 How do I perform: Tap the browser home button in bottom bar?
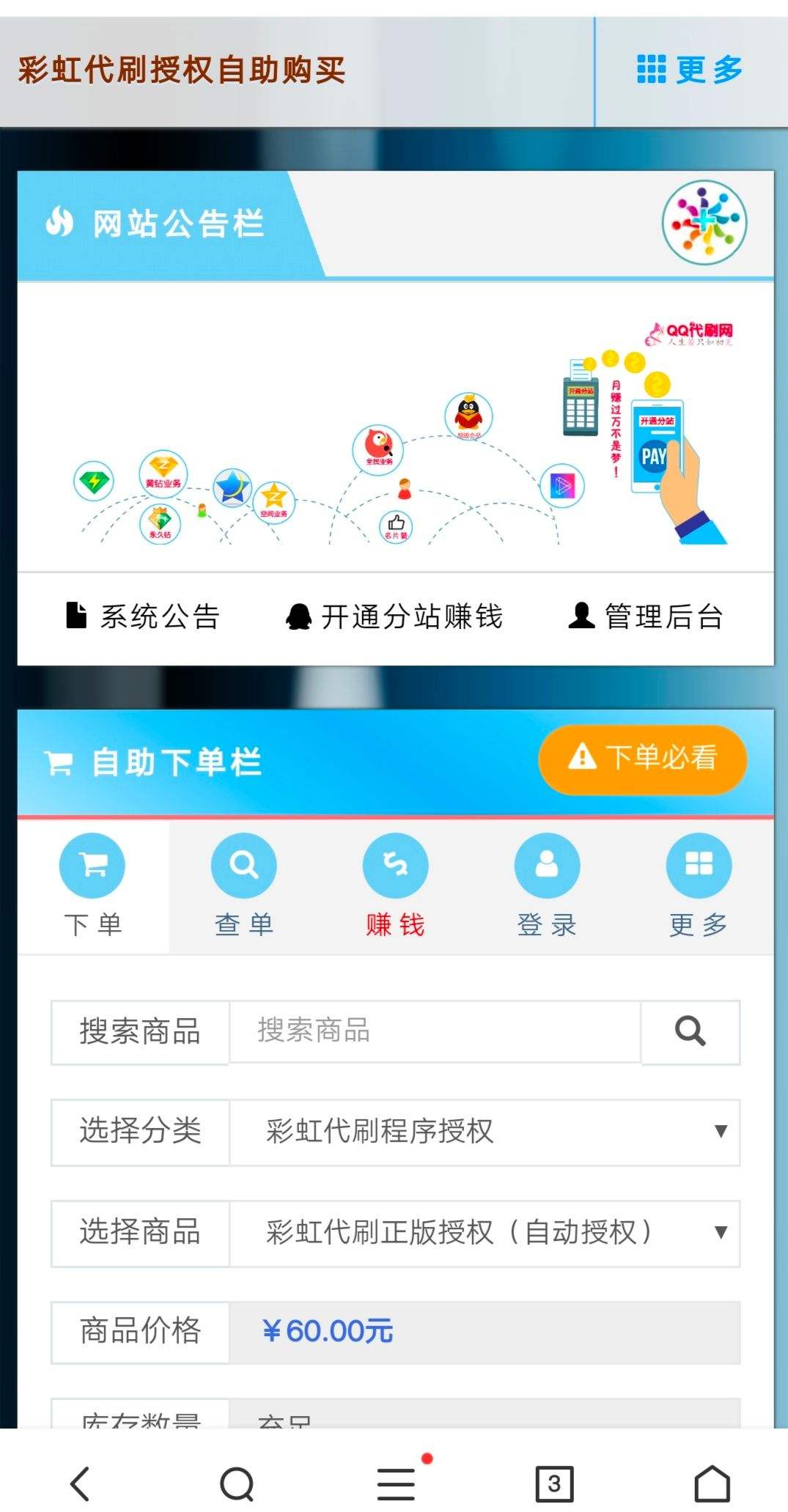[x=709, y=1480]
